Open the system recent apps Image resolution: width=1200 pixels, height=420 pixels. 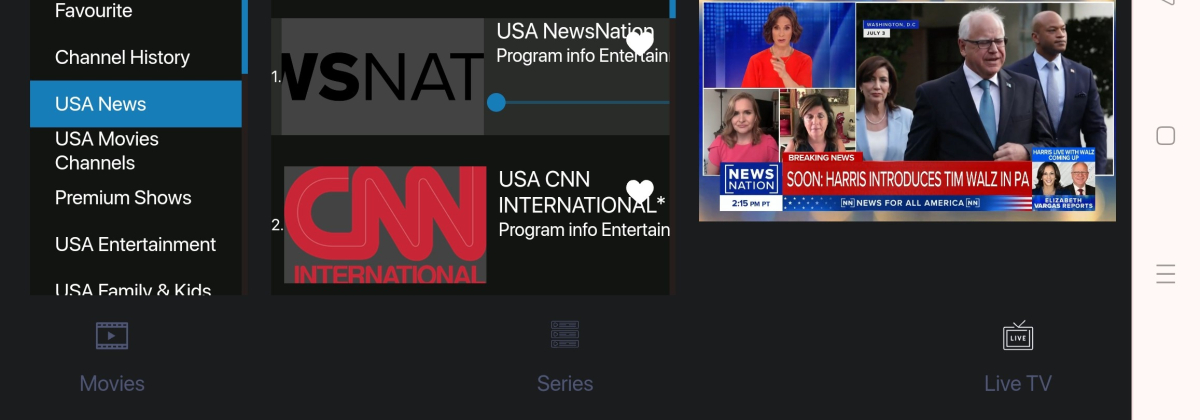coord(1165,273)
